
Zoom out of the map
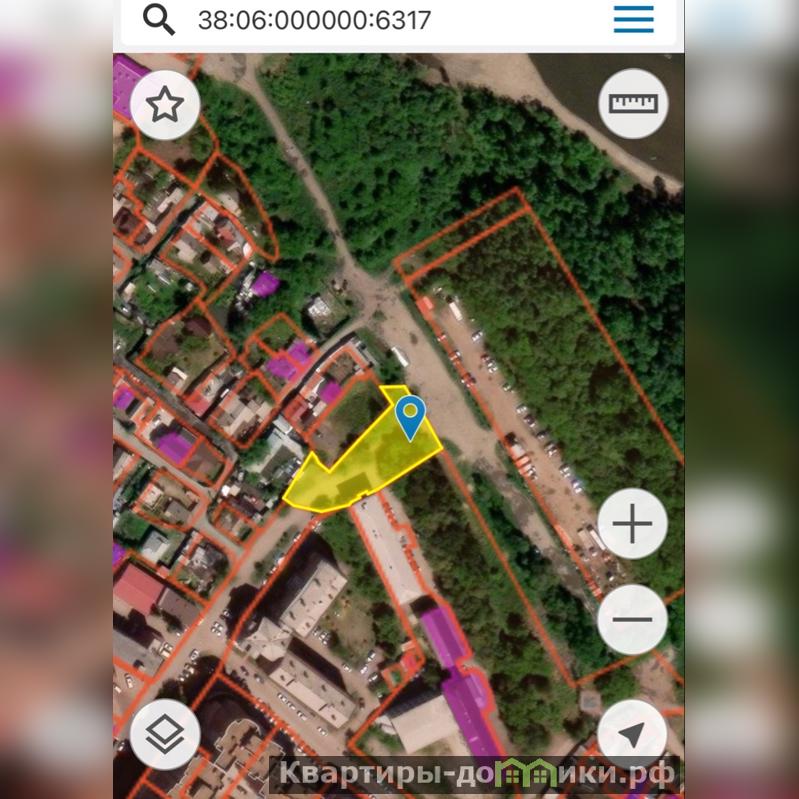coord(632,619)
